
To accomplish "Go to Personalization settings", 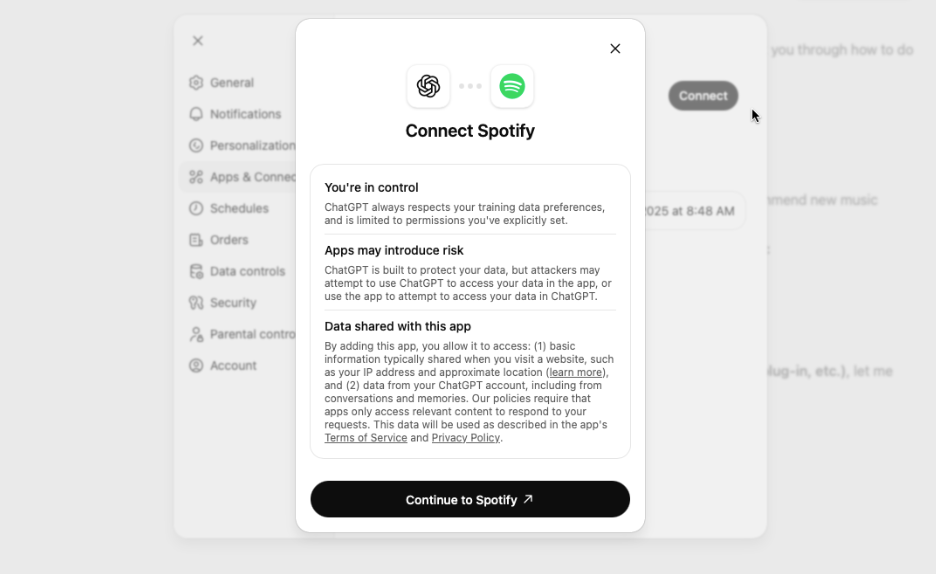I will 251,145.
